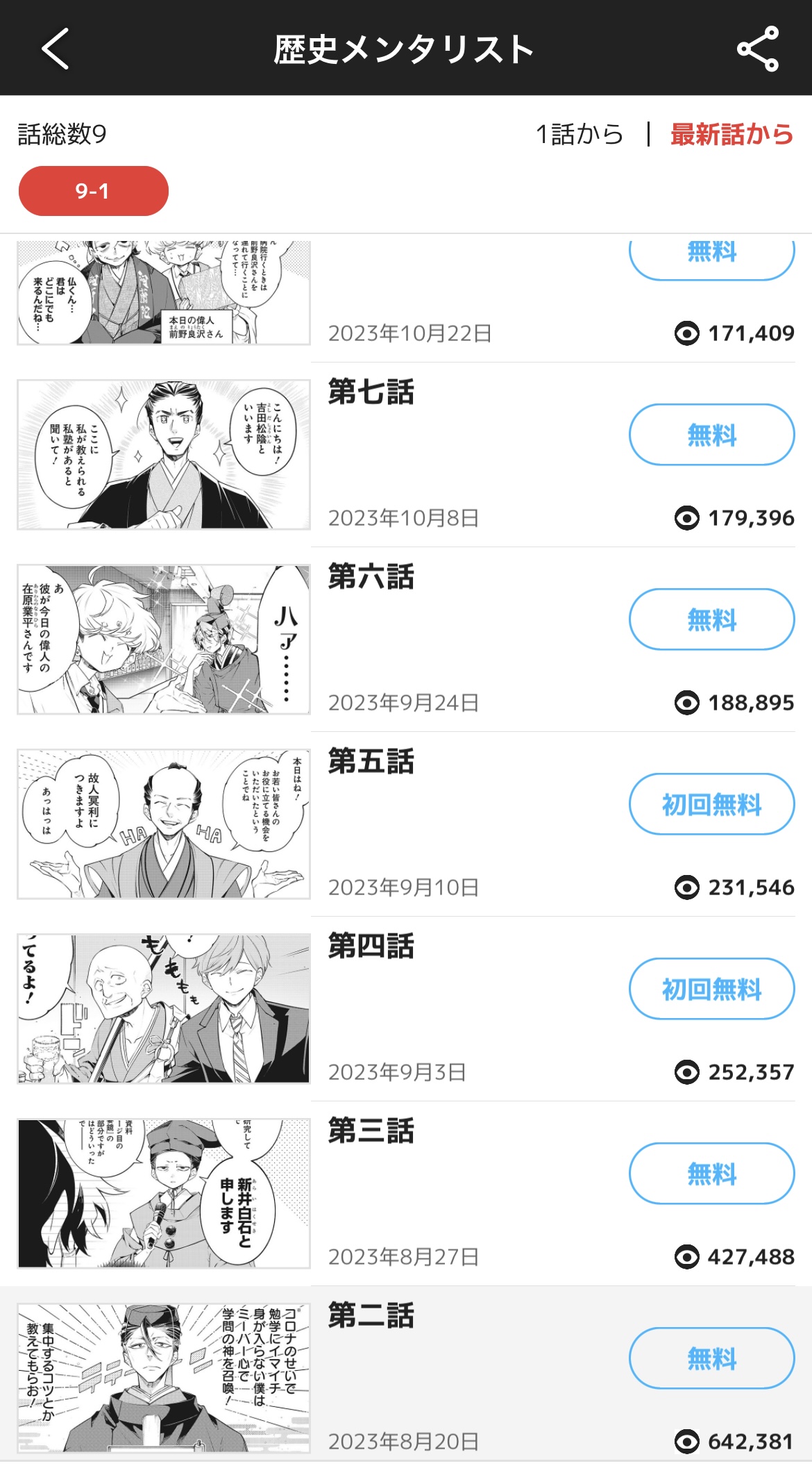Open the 第七話 episode thumbnail
Screen dimensions: 812x1475
pyautogui.click(x=164, y=455)
